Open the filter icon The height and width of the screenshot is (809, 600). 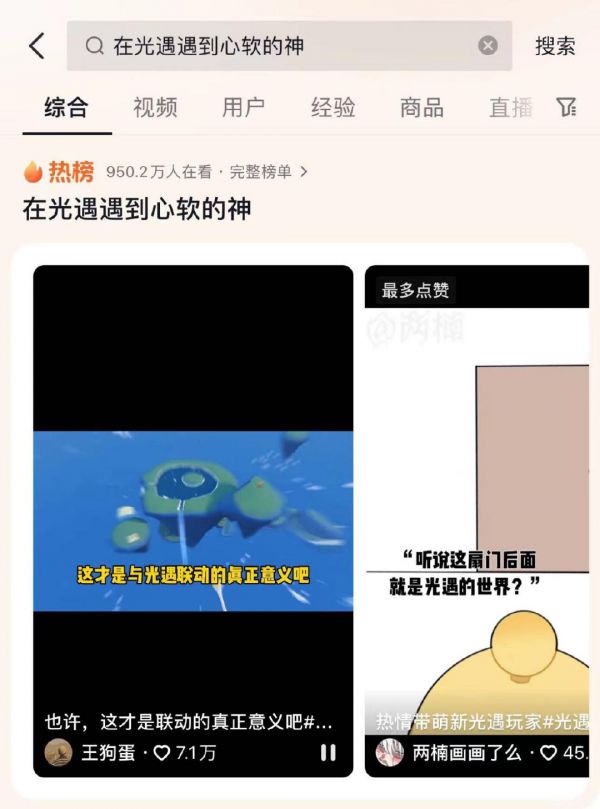[567, 108]
